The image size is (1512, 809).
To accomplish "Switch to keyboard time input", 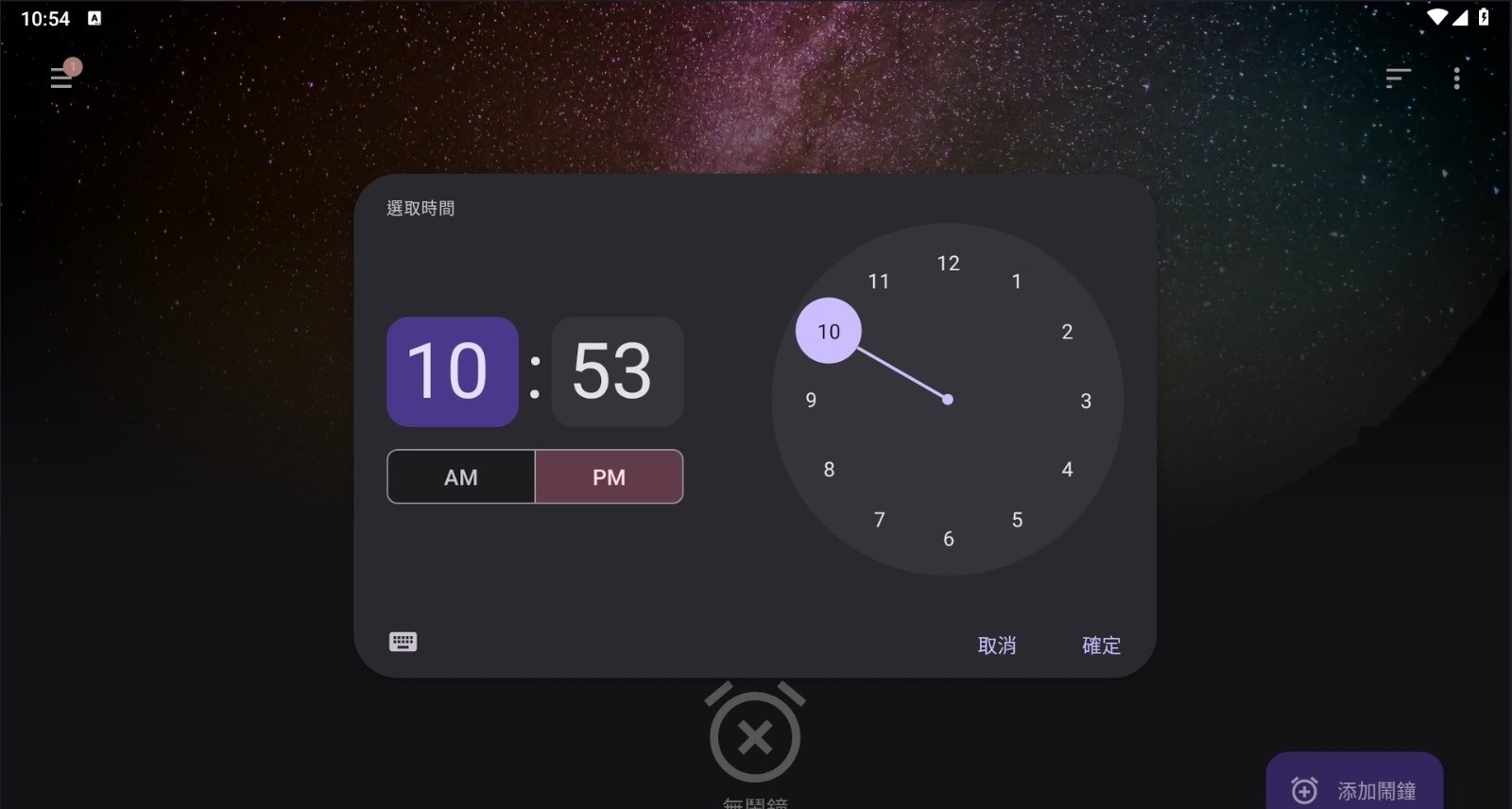I will tap(404, 643).
